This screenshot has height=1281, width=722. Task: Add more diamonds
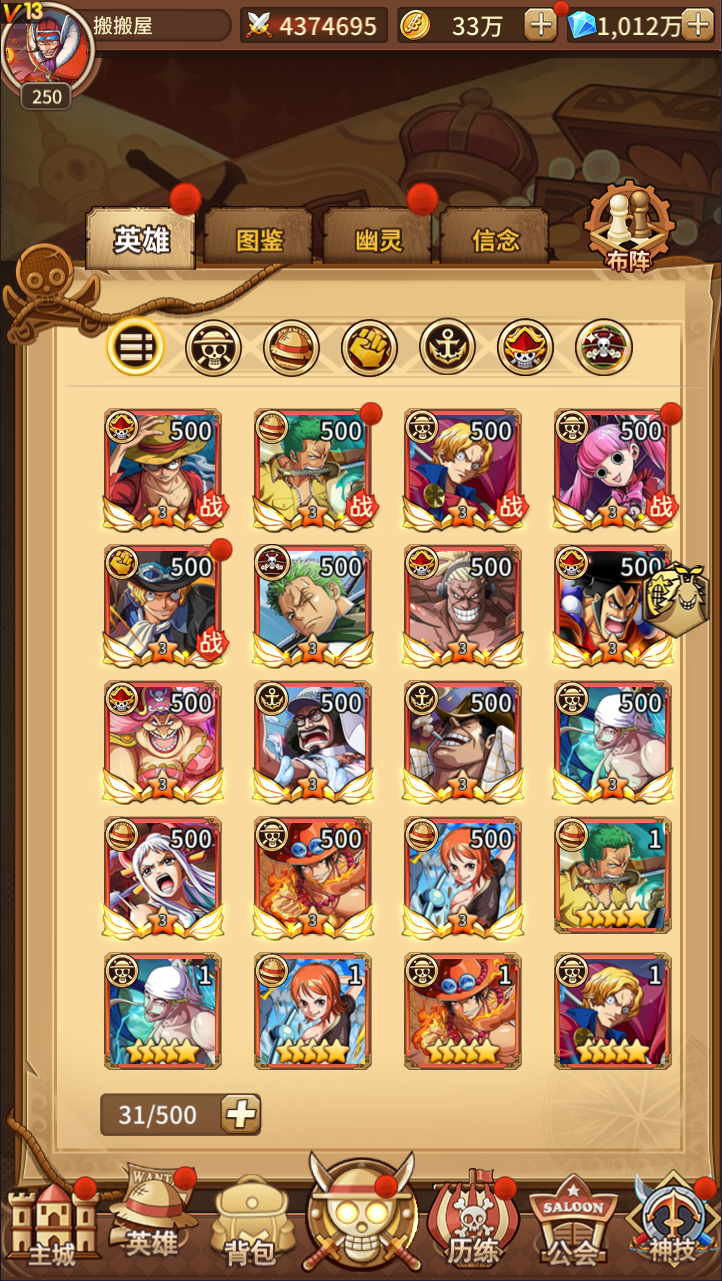[x=698, y=26]
